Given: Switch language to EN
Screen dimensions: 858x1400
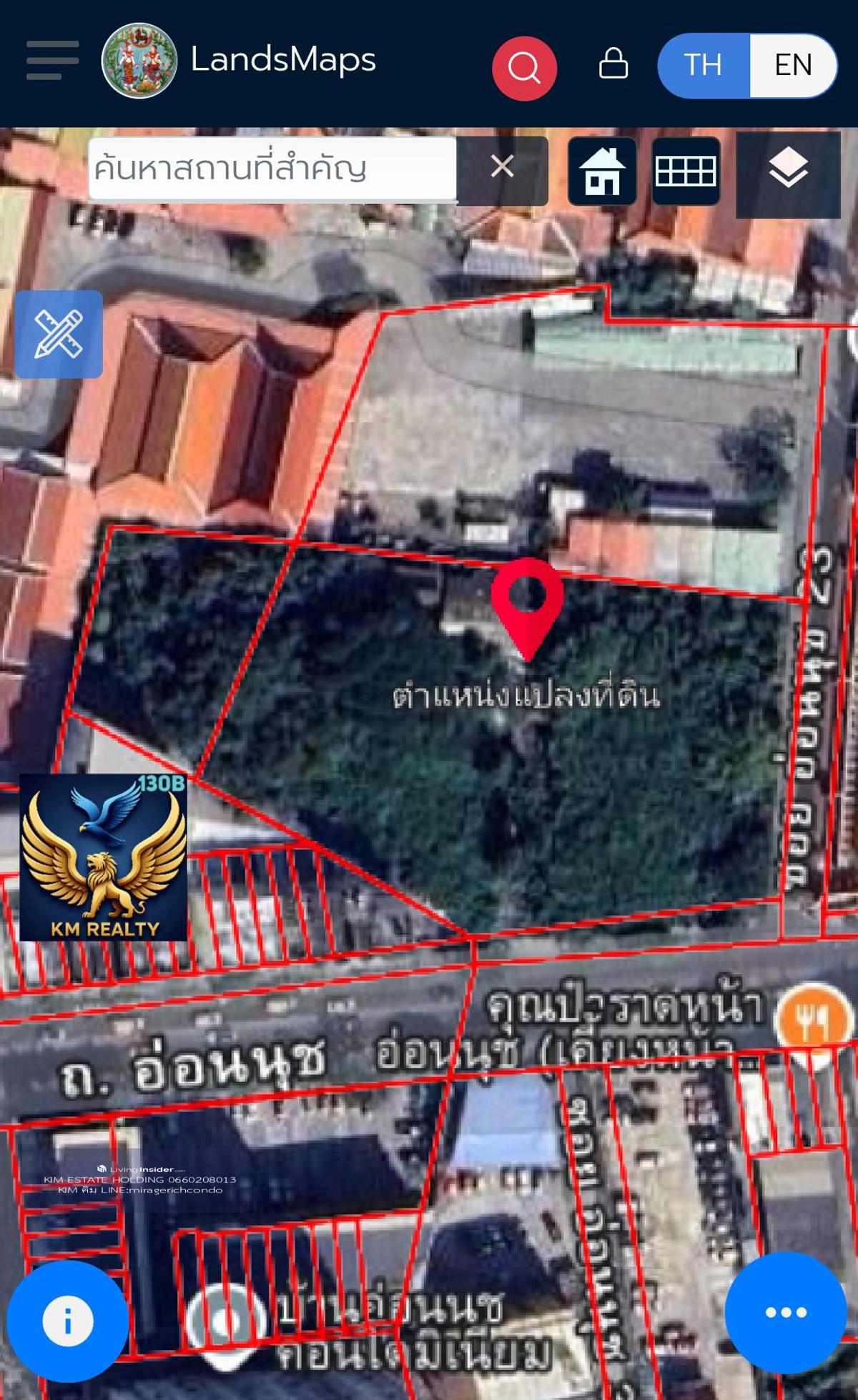Looking at the screenshot, I should coord(792,65).
